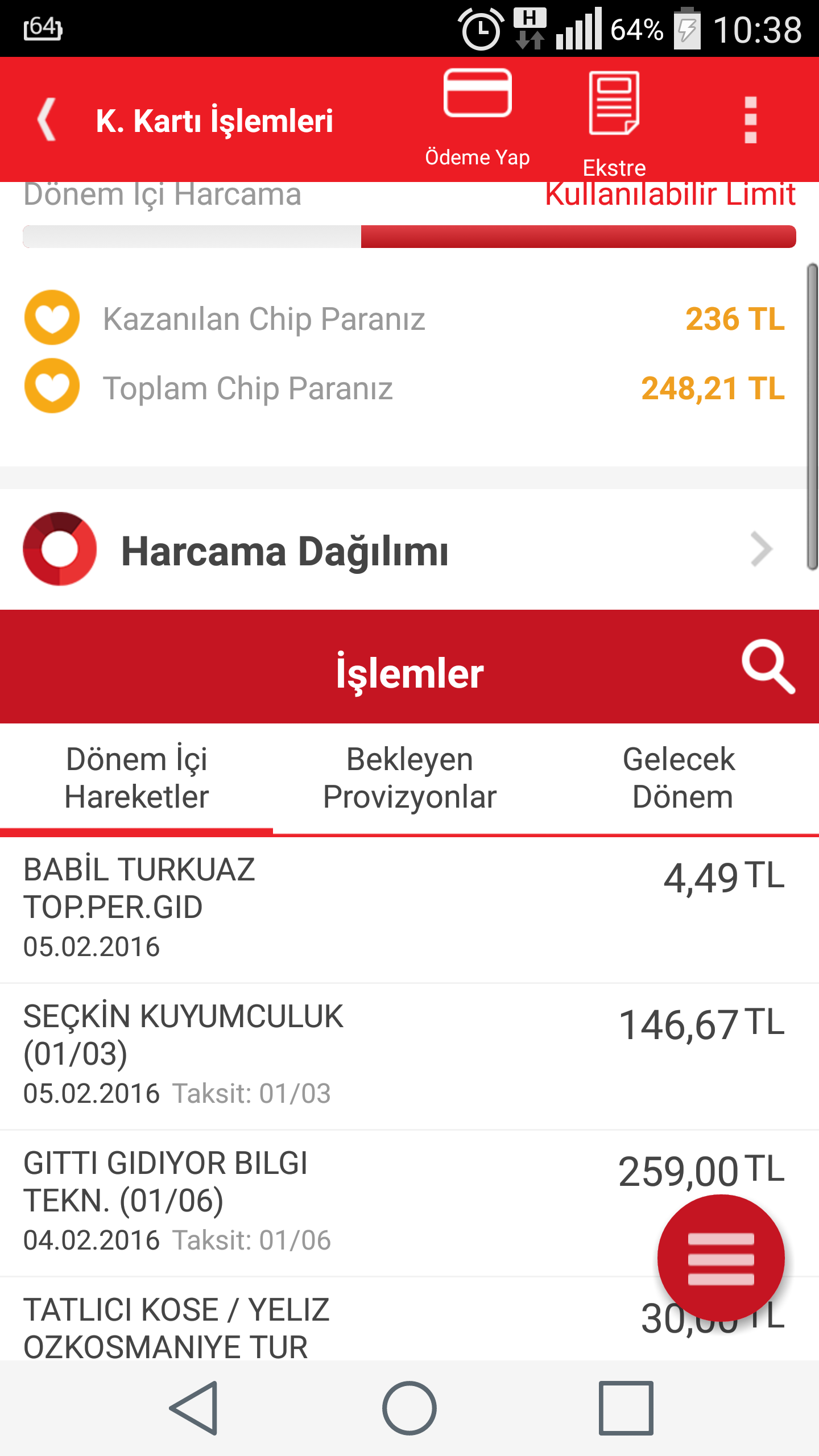Search within İşlemler transactions
The width and height of the screenshot is (819, 1456).
point(768,667)
